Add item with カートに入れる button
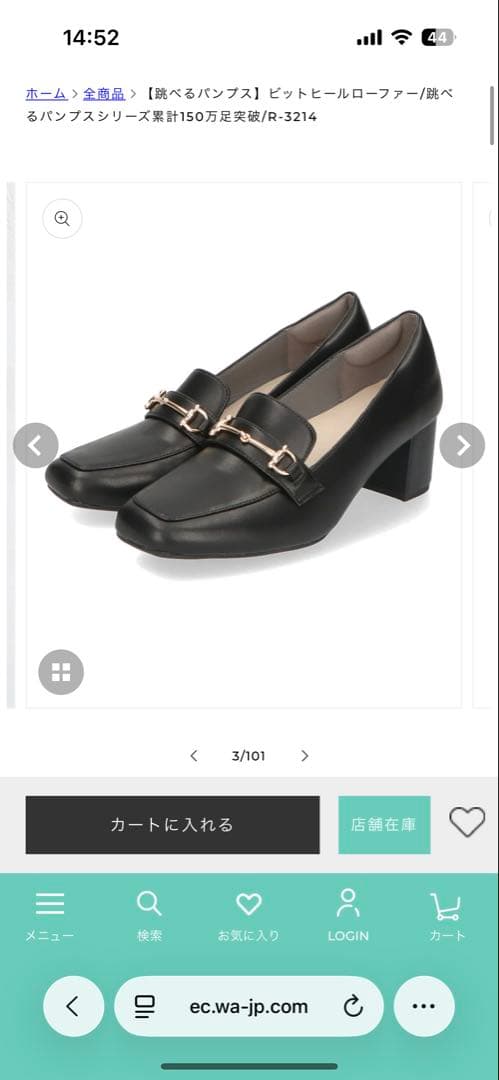This screenshot has width=499, height=1080. (172, 824)
